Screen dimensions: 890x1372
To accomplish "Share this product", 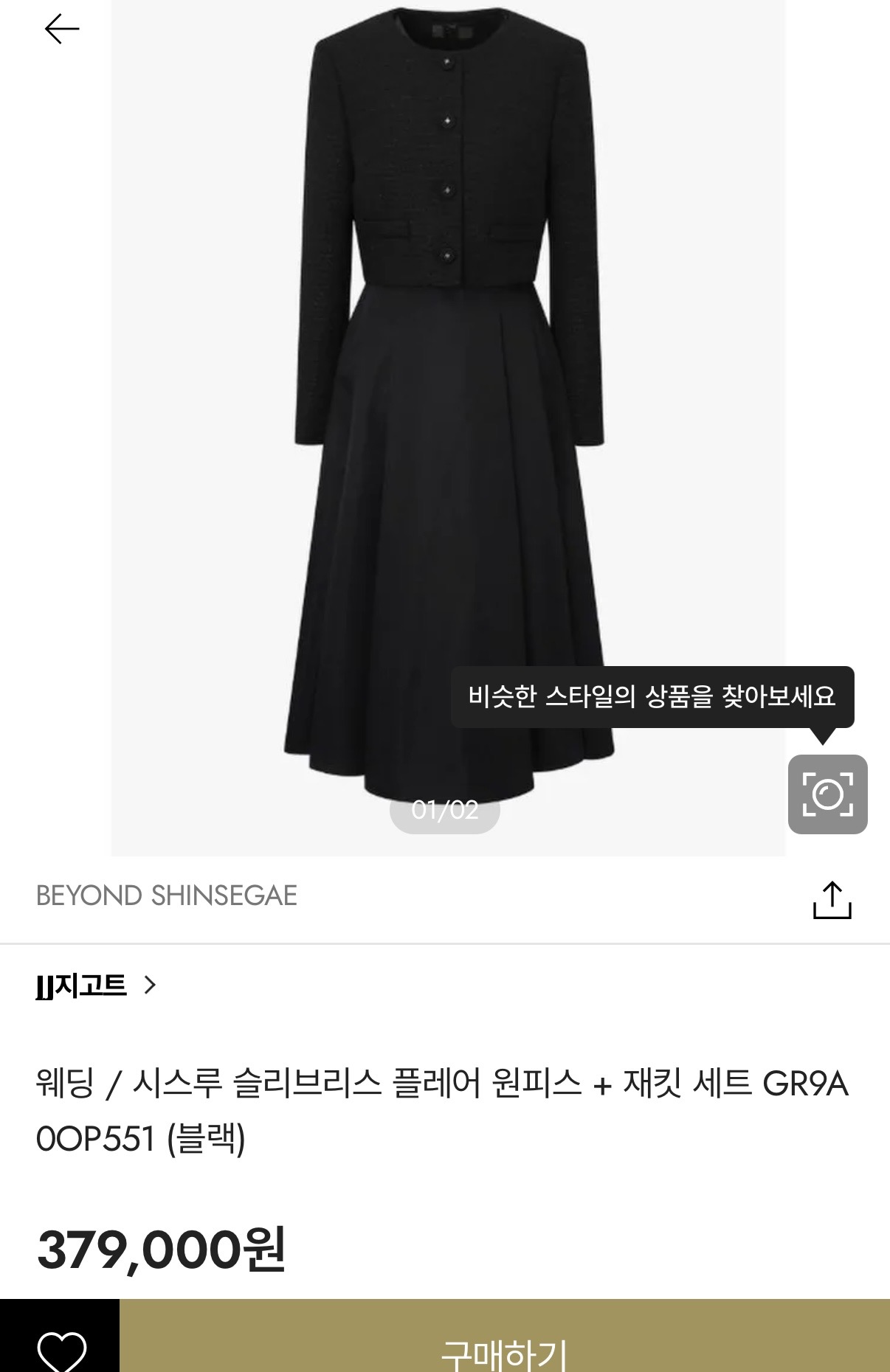I will pyautogui.click(x=832, y=900).
